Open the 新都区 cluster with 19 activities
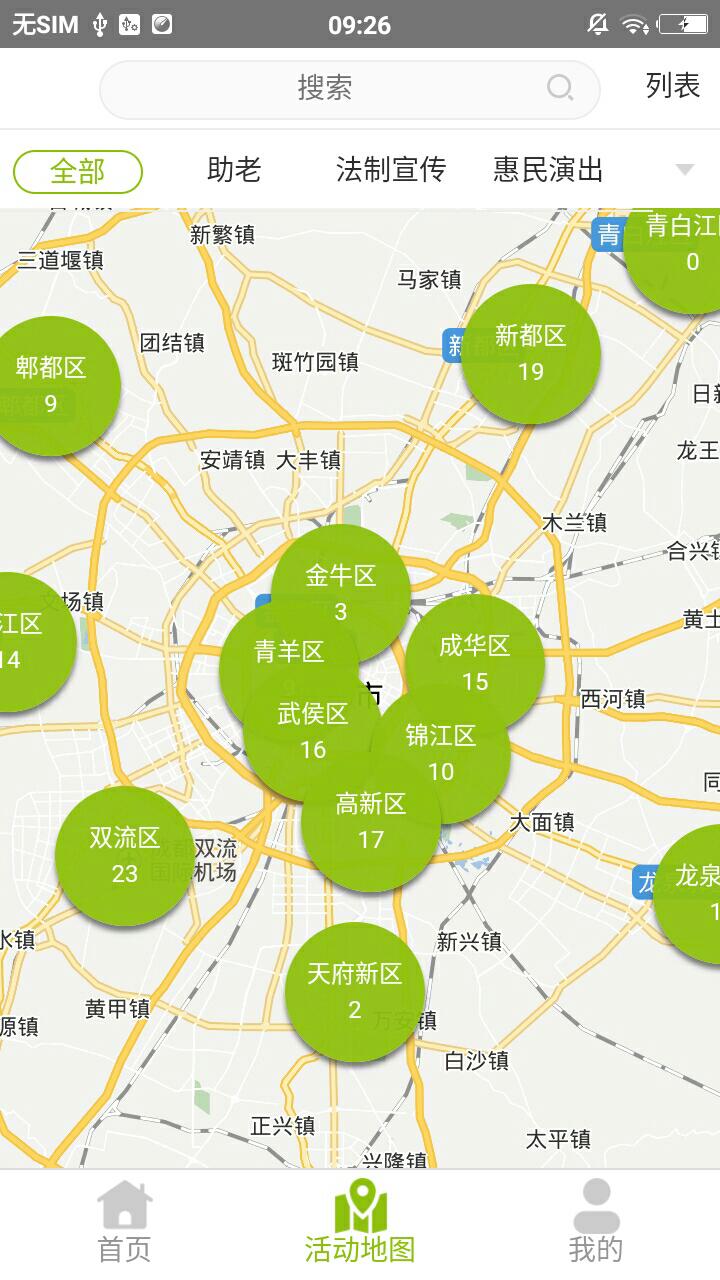The height and width of the screenshot is (1280, 720). pyautogui.click(x=531, y=353)
